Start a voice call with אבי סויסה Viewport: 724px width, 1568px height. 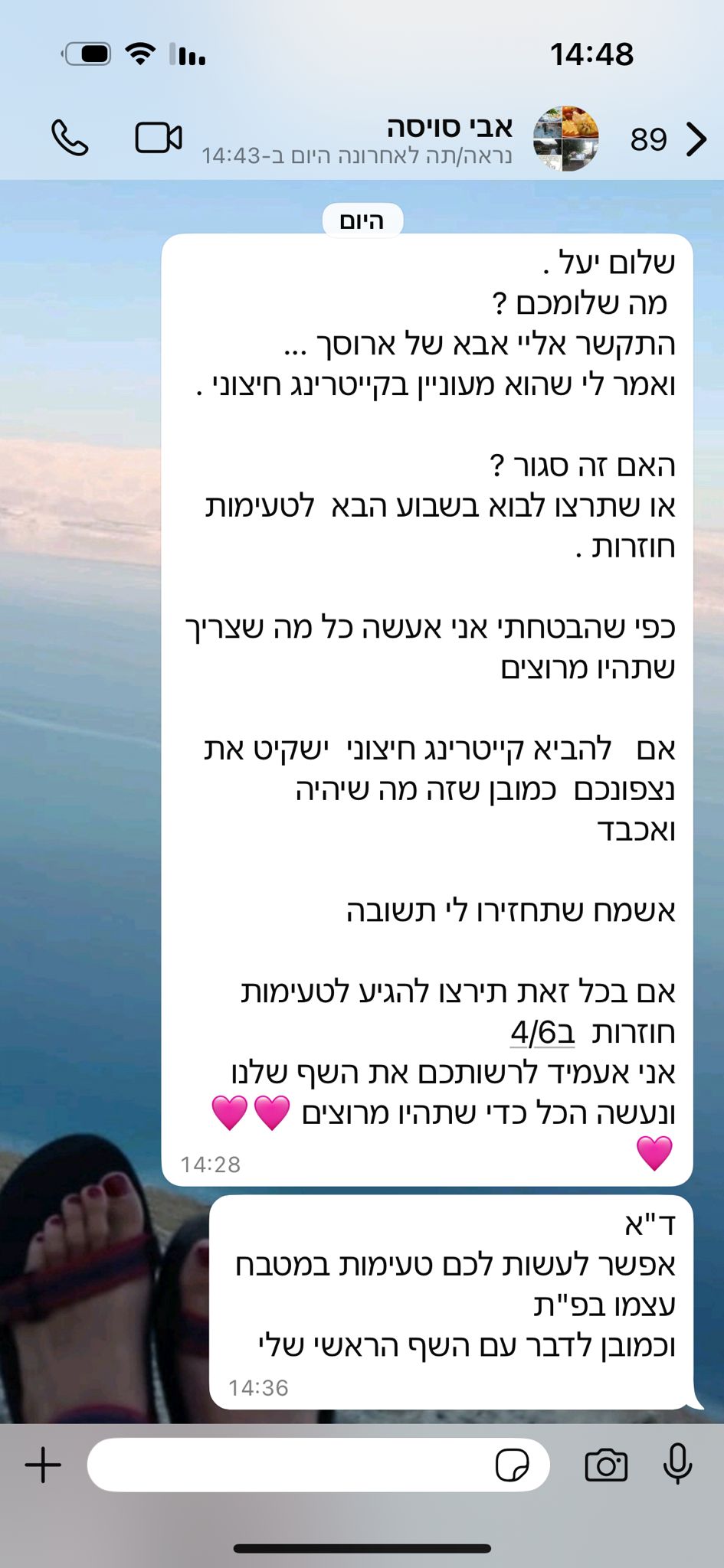click(x=70, y=138)
